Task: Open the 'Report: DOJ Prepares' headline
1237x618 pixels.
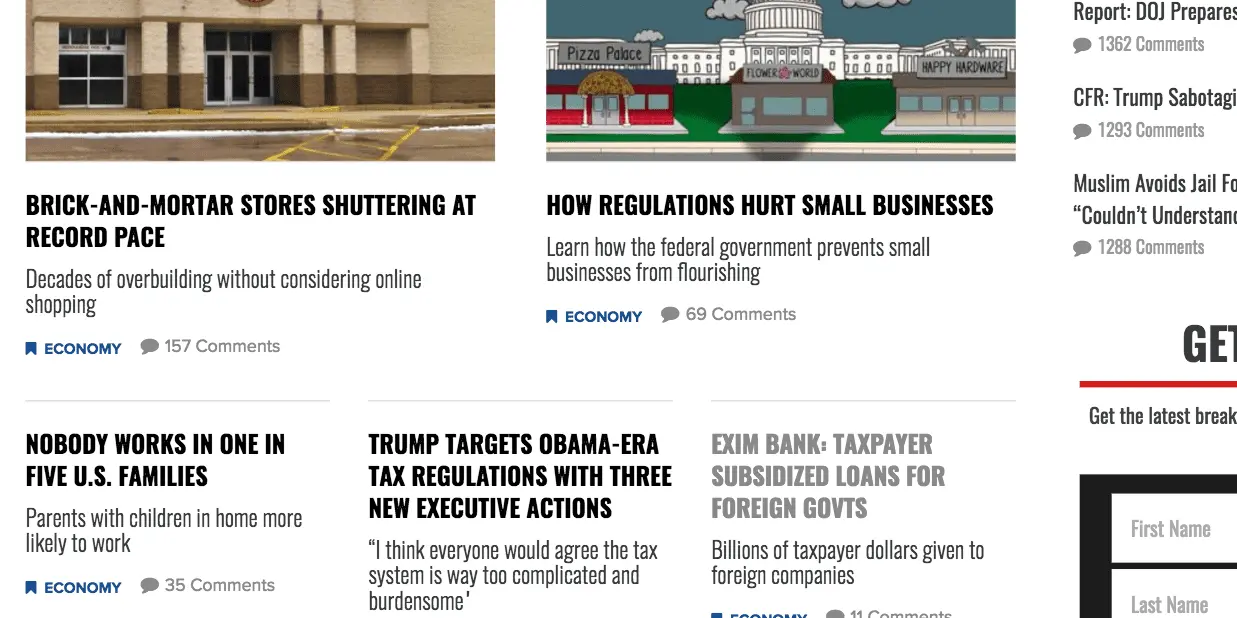Action: [1154, 12]
